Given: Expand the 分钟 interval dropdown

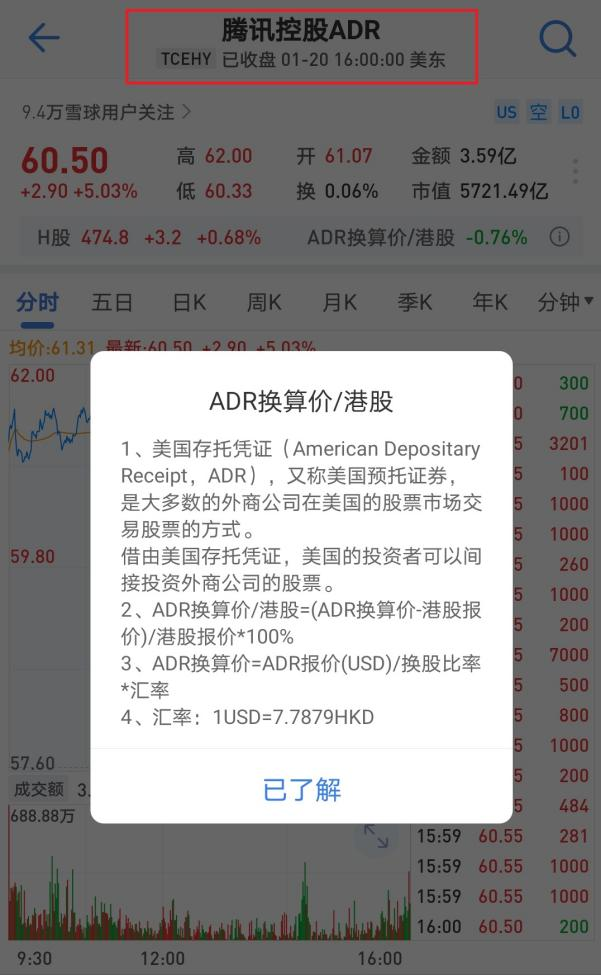Looking at the screenshot, I should [564, 302].
